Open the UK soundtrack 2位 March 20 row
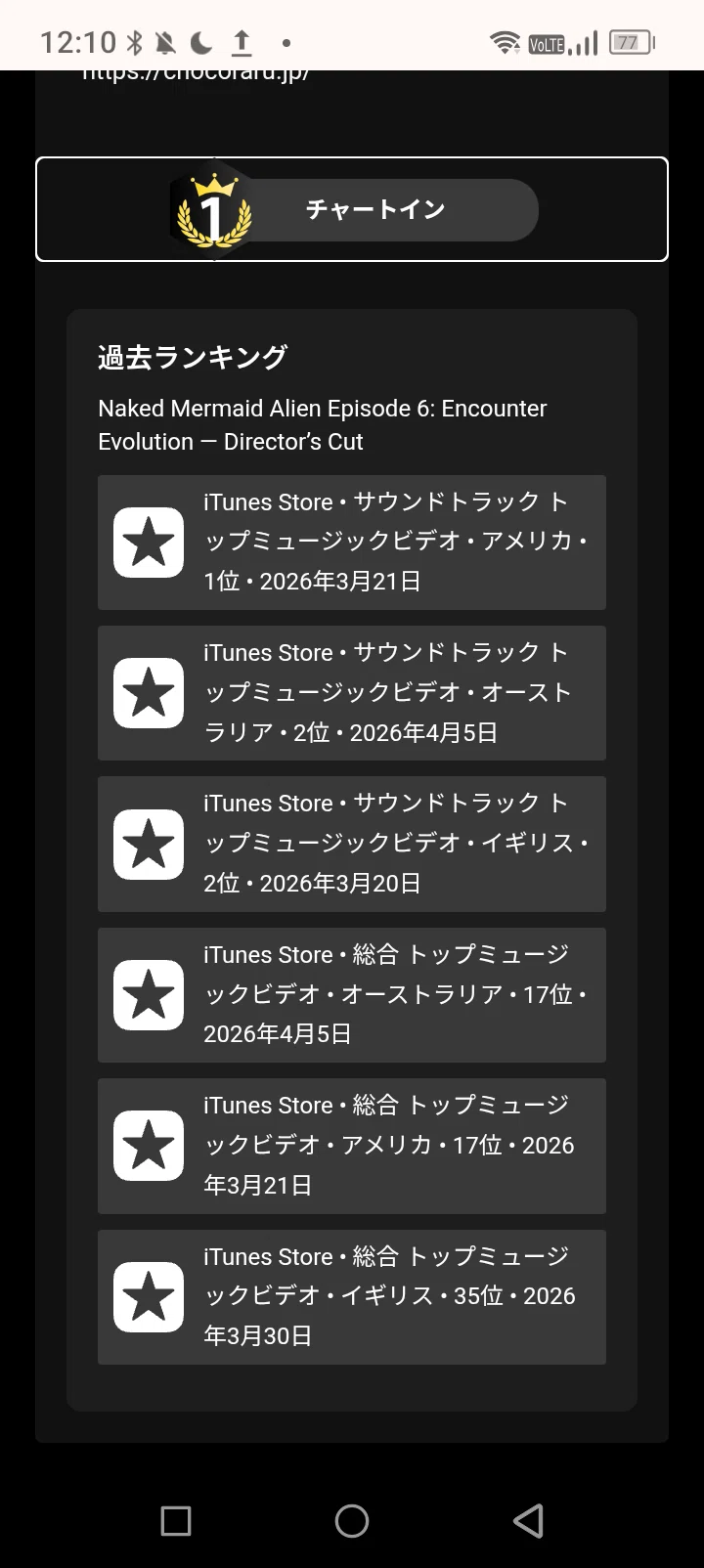This screenshot has height=1568, width=704. click(x=352, y=844)
